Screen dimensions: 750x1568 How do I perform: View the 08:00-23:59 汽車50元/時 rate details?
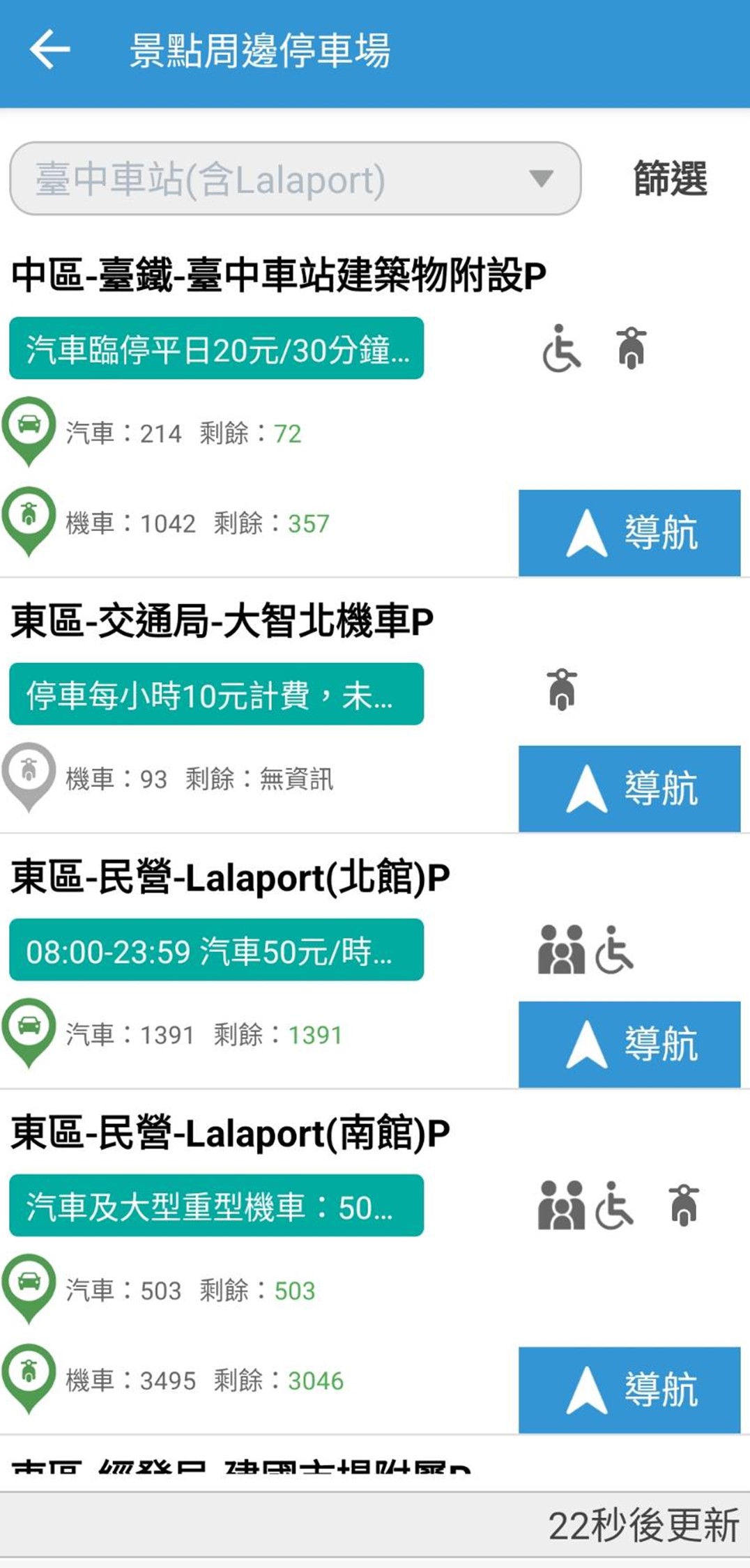216,950
